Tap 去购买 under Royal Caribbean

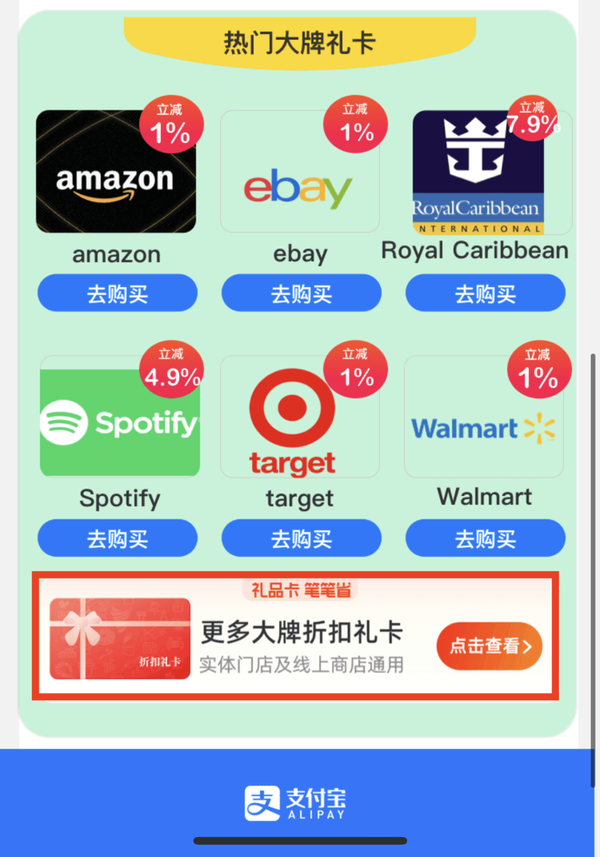pos(485,294)
